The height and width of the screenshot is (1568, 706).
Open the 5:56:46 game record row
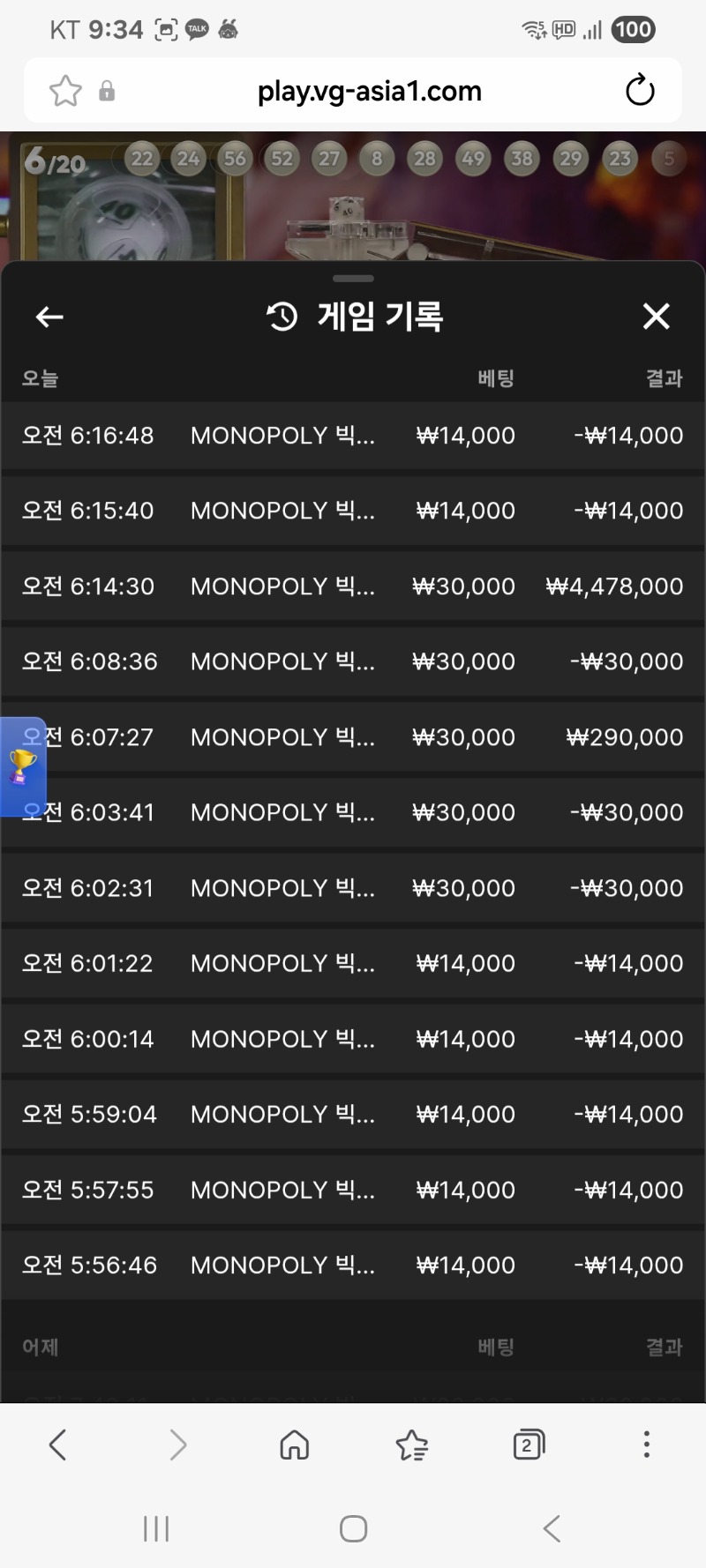353,1266
